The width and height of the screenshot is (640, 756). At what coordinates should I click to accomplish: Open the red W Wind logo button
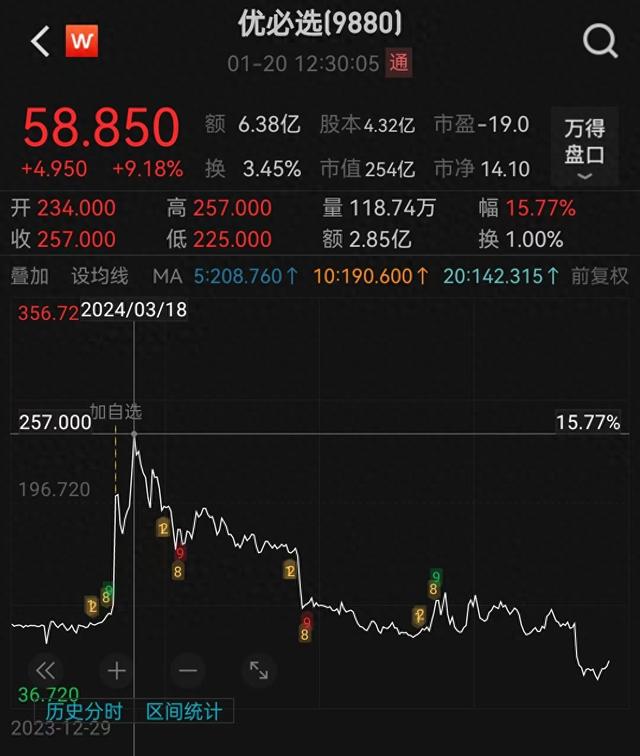coord(82,42)
